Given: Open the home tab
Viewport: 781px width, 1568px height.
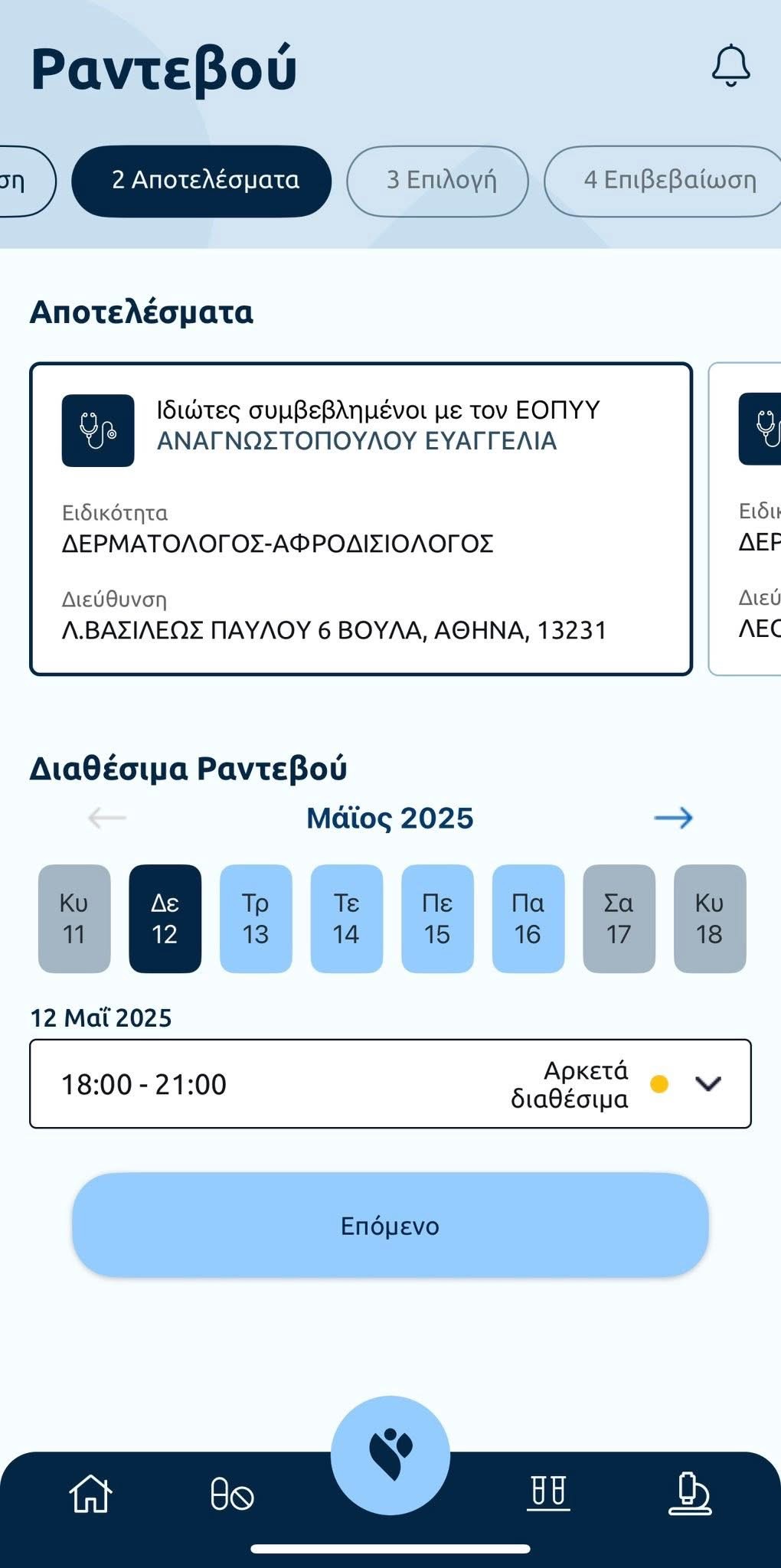Looking at the screenshot, I should (91, 1493).
